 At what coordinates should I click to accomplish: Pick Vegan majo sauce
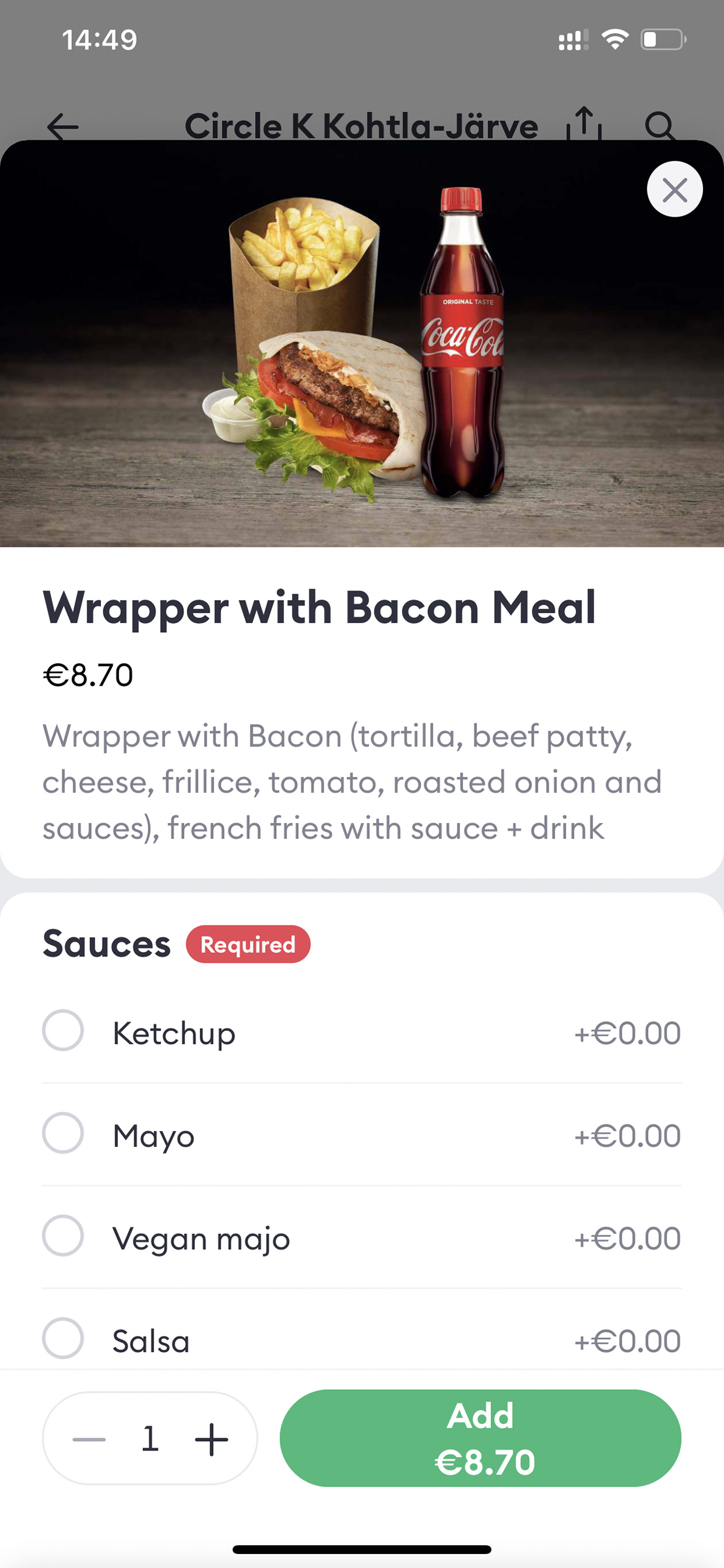click(x=361, y=1237)
